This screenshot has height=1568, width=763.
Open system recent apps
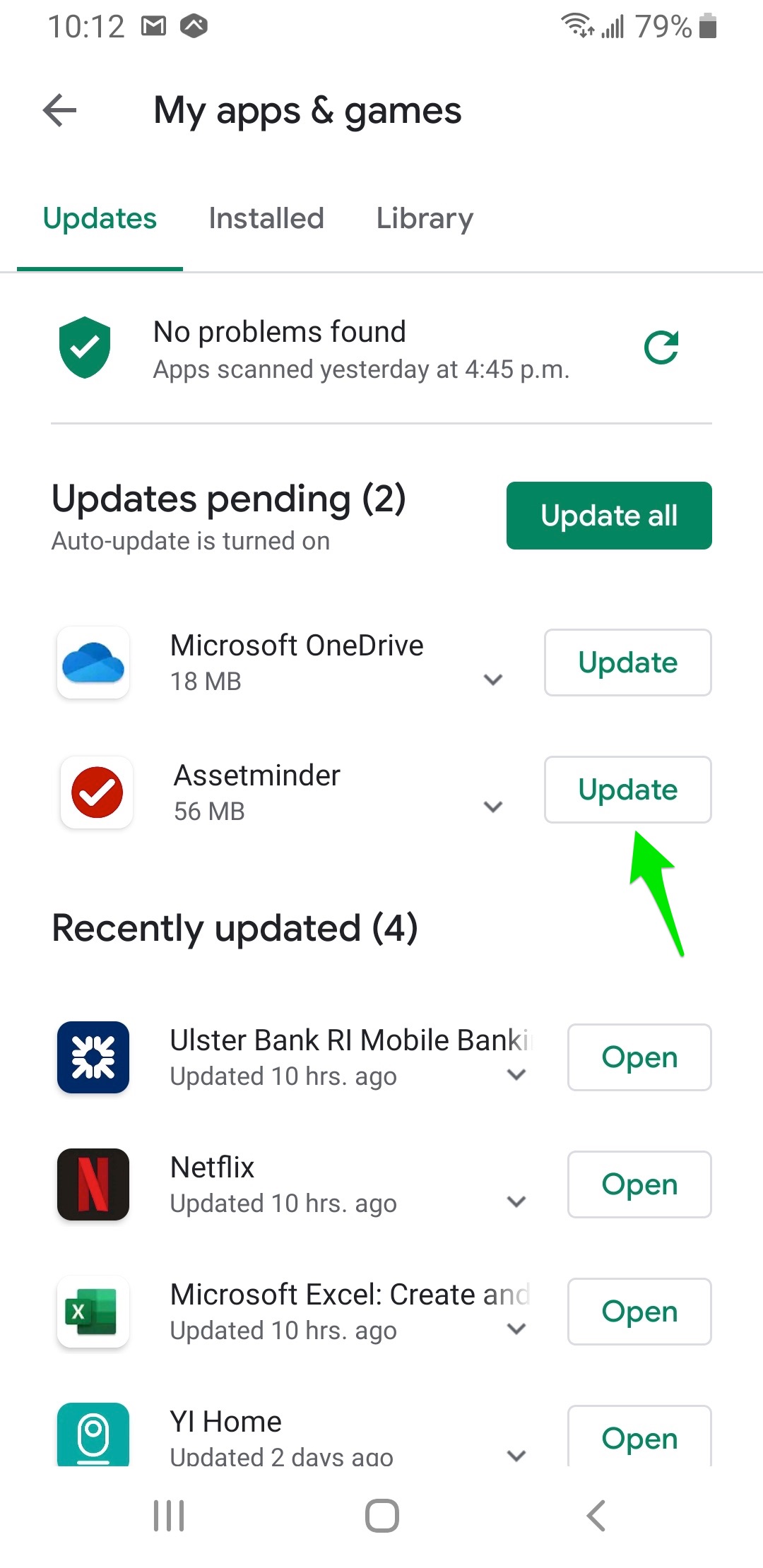[169, 1516]
